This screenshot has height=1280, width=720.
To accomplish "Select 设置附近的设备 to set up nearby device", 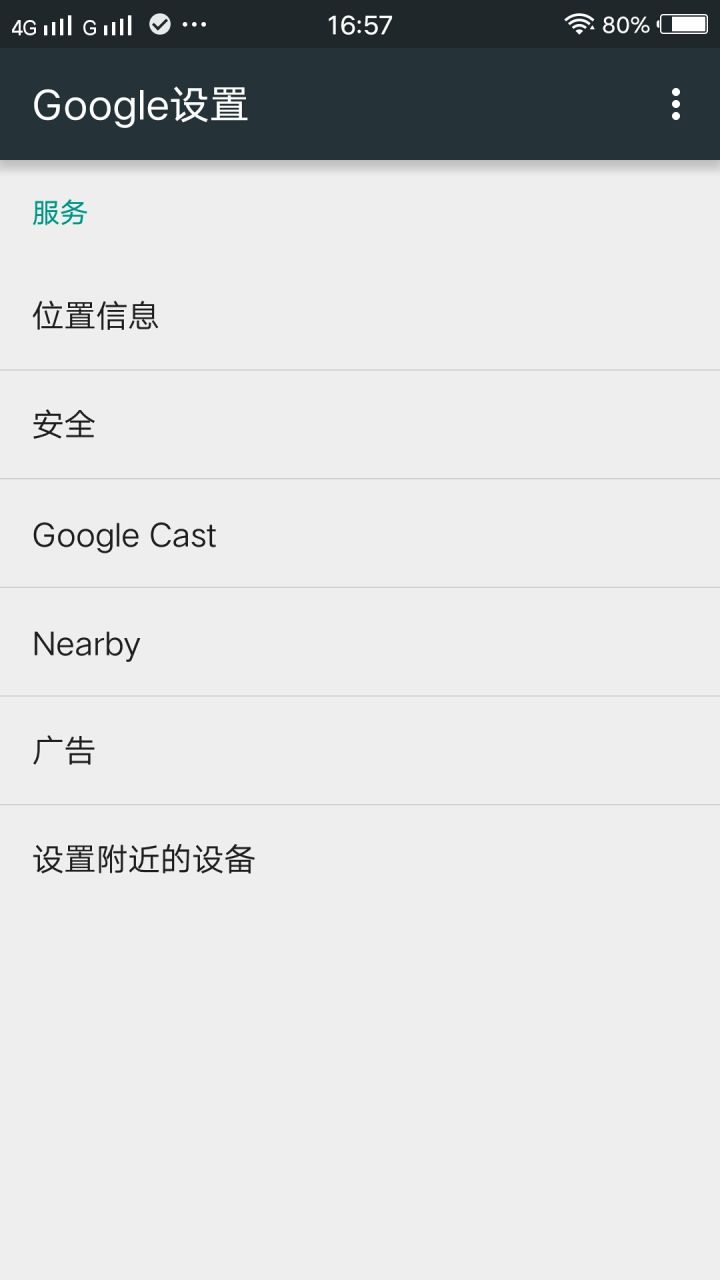I will click(x=360, y=860).
